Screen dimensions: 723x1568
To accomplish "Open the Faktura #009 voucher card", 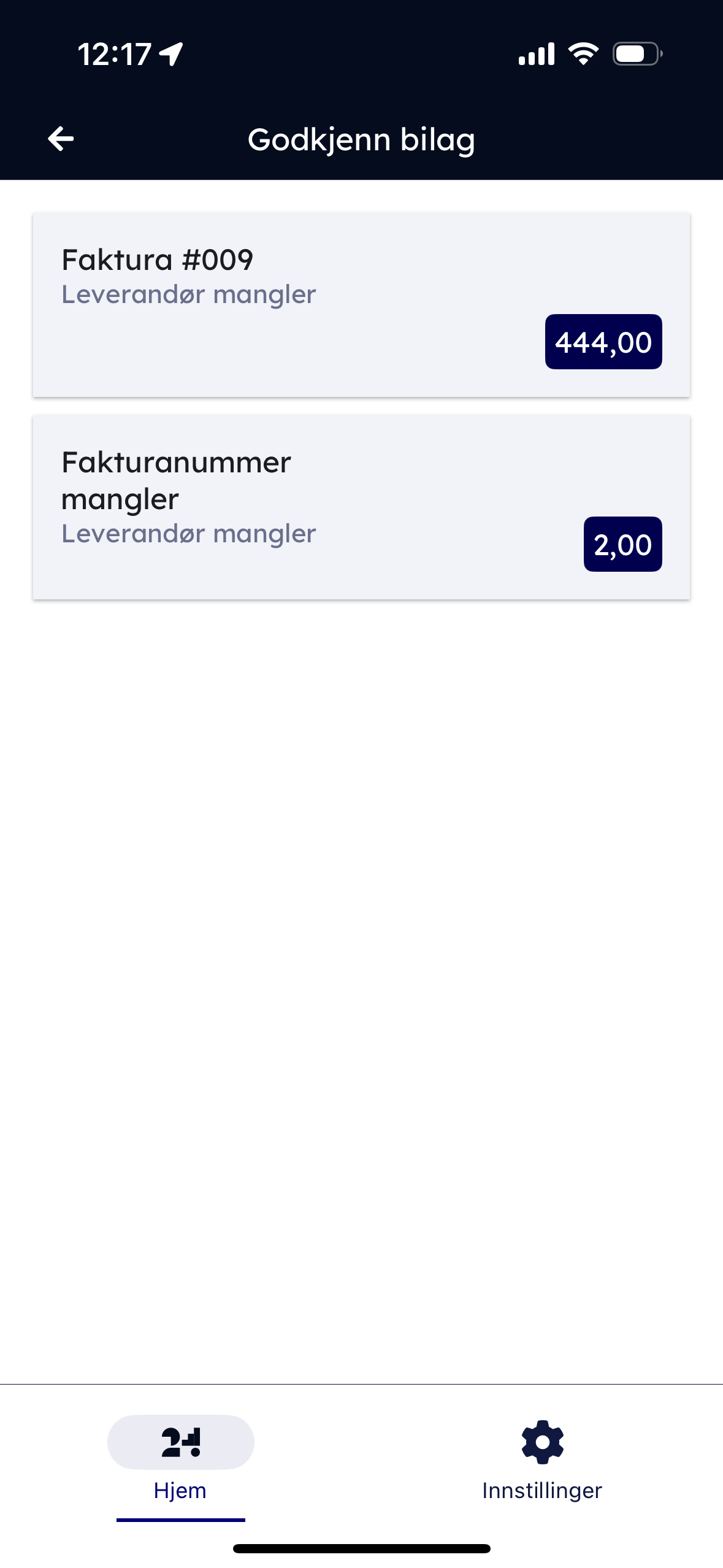I will tap(361, 304).
